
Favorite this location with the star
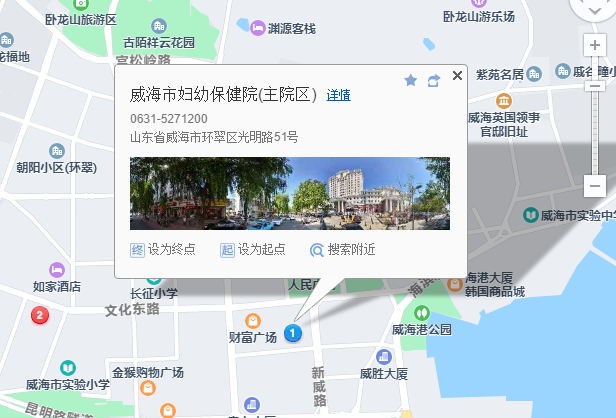(x=410, y=80)
